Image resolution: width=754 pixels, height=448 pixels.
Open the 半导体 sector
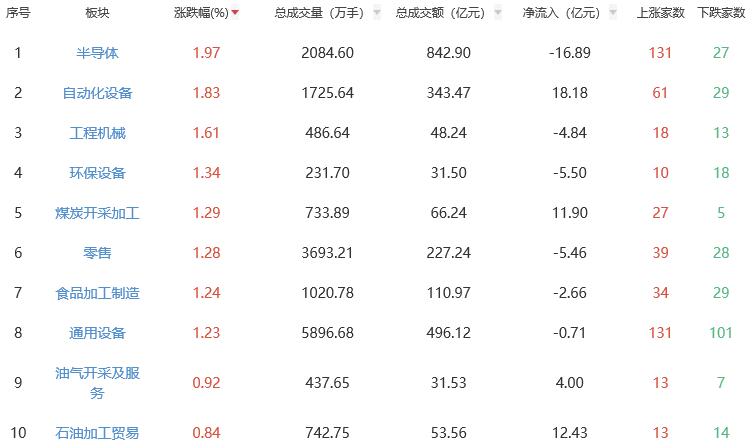coord(97,52)
